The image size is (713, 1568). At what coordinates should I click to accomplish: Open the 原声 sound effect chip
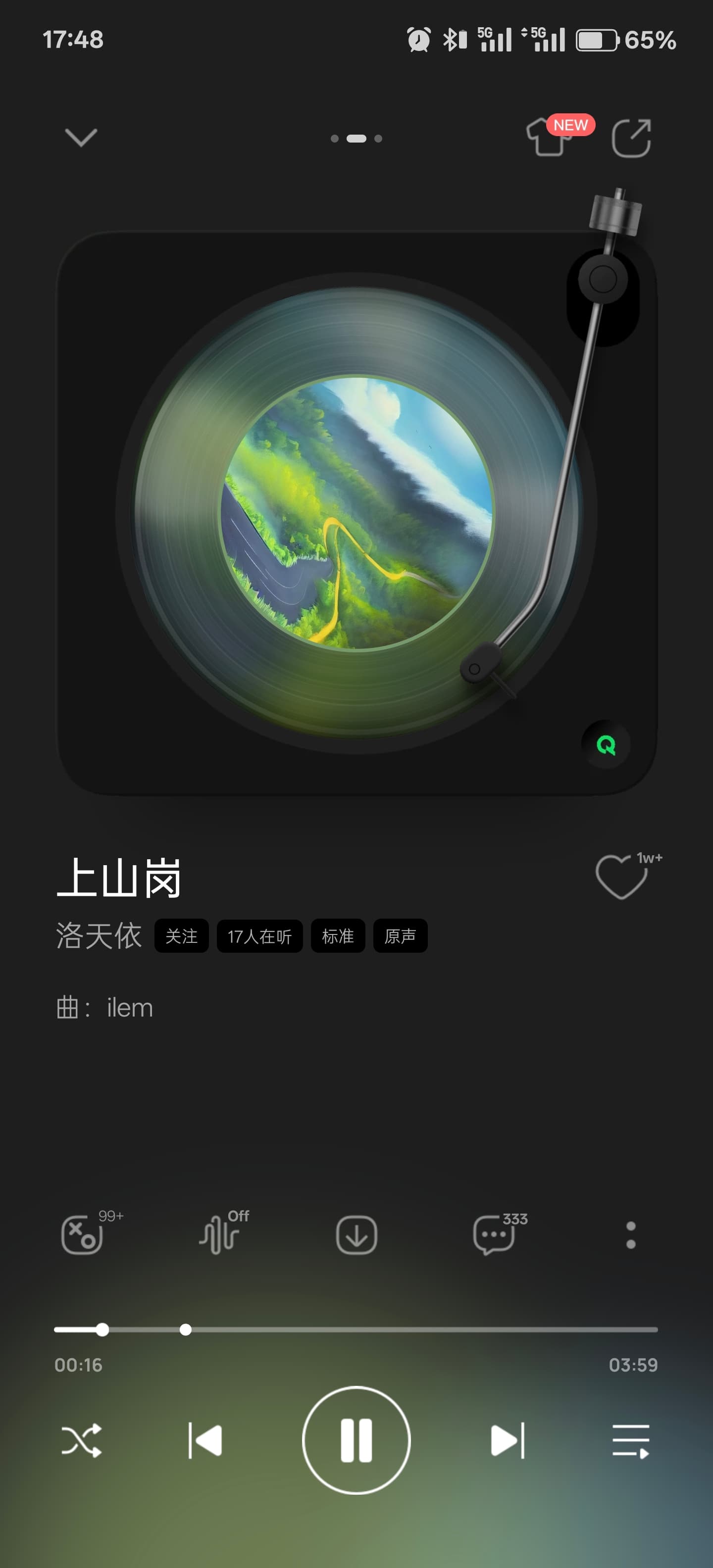click(x=400, y=935)
